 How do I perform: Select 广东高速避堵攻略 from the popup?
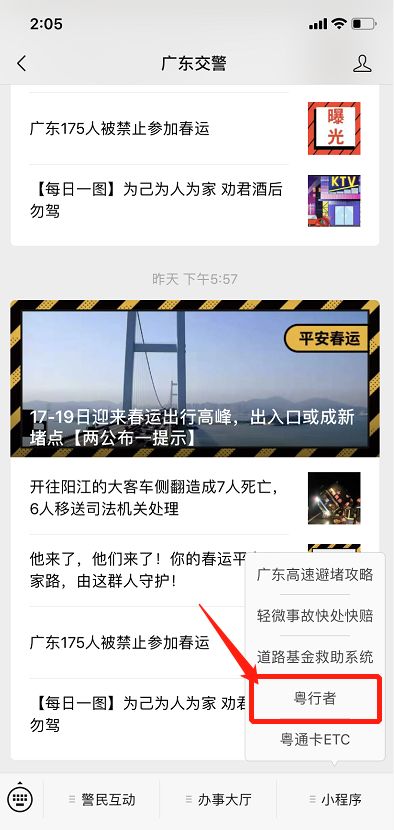tap(315, 574)
